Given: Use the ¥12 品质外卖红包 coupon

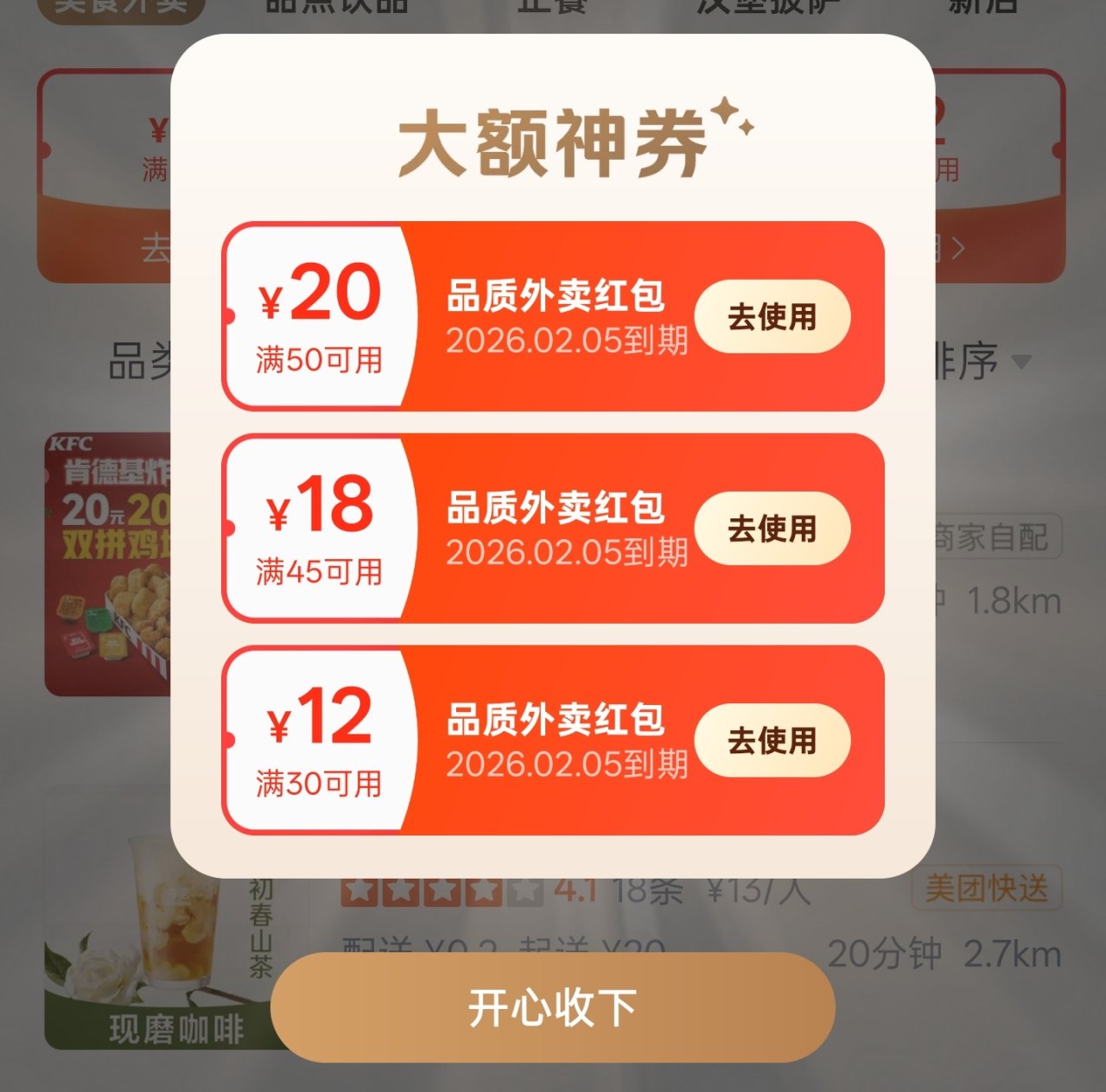Looking at the screenshot, I should click(x=772, y=740).
